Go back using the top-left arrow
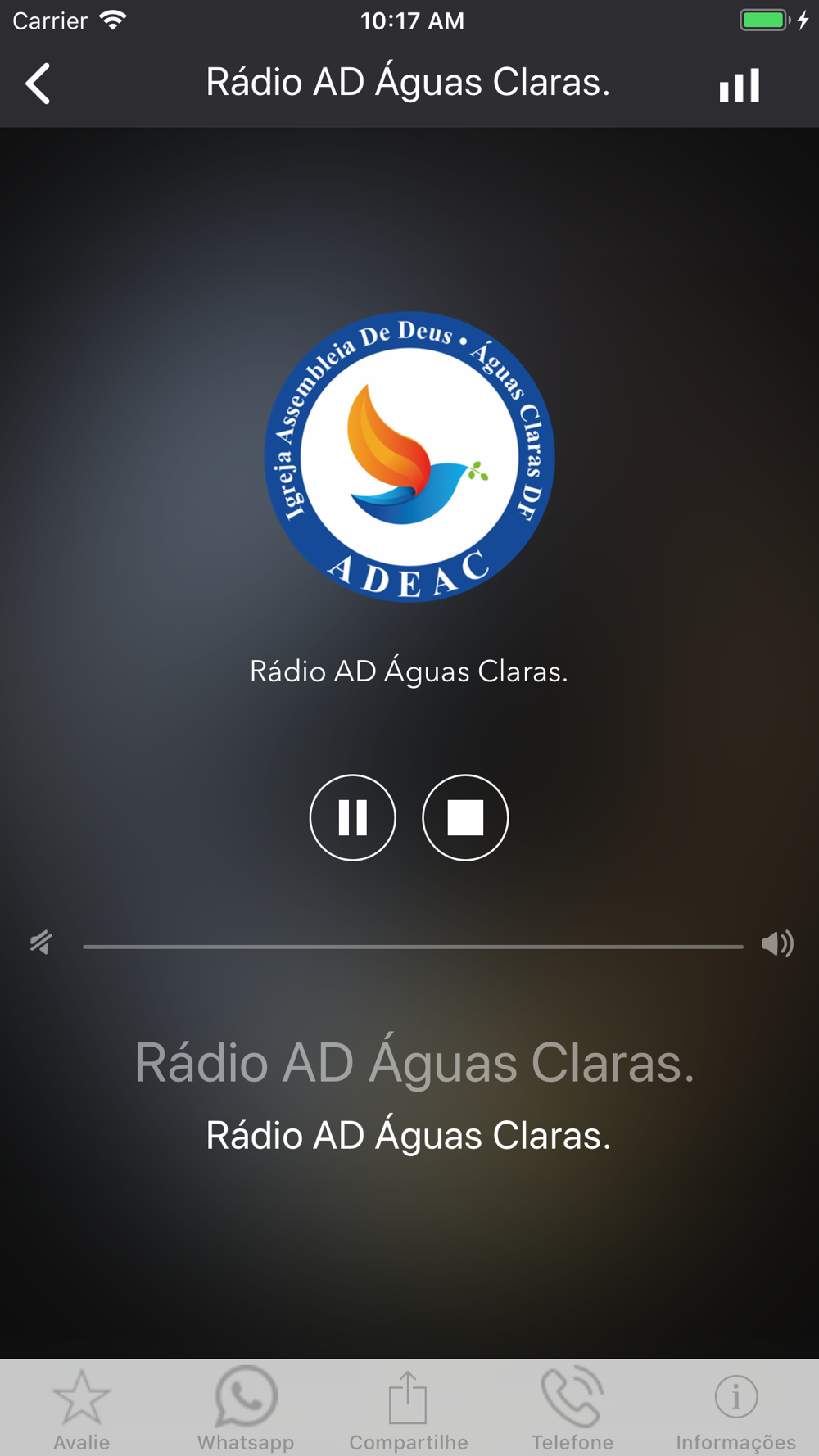Image resolution: width=819 pixels, height=1456 pixels. (x=38, y=84)
